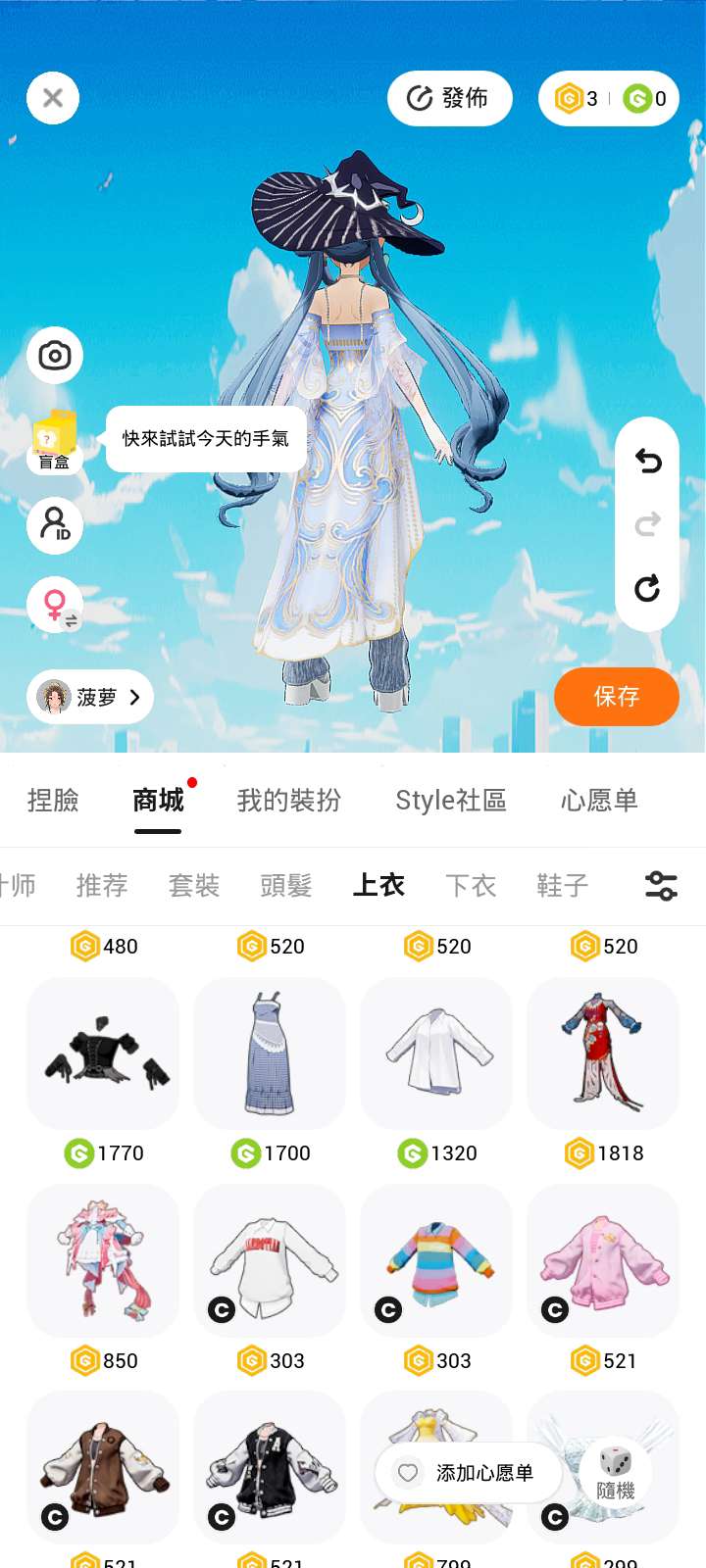Screen dimensions: 706x1568
Task: Open the camera capture icon
Action: (x=55, y=355)
